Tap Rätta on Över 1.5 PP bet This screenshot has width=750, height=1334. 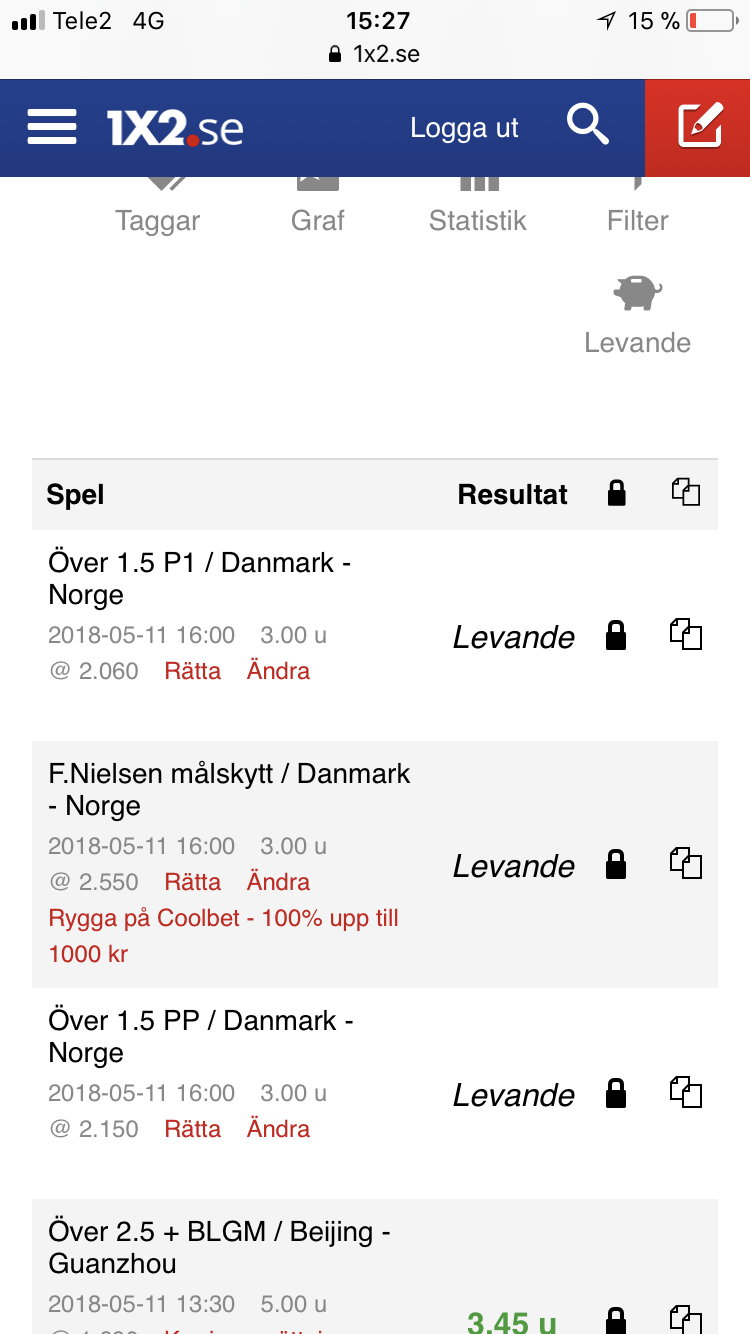tap(192, 1129)
